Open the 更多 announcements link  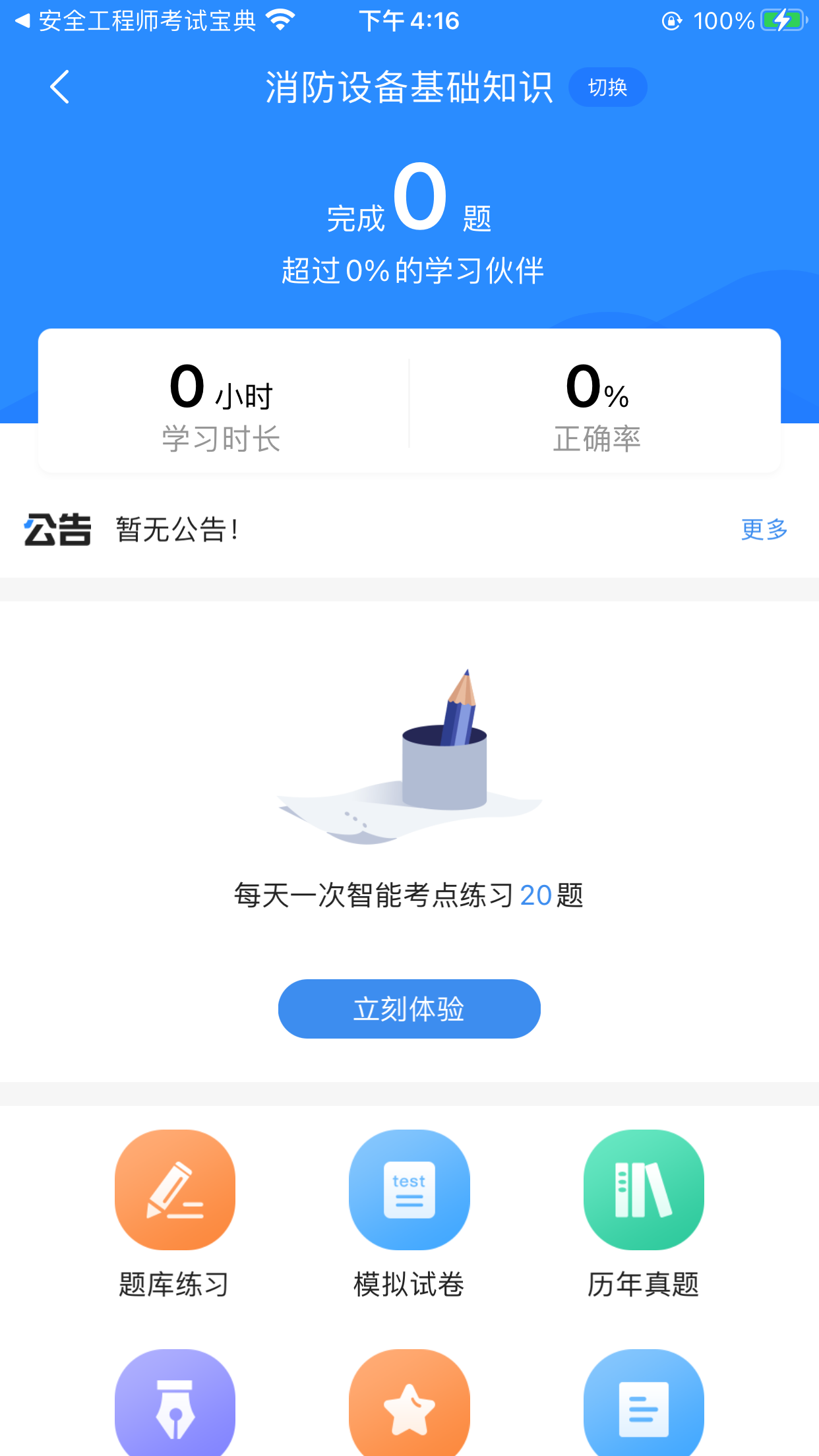pos(763,530)
